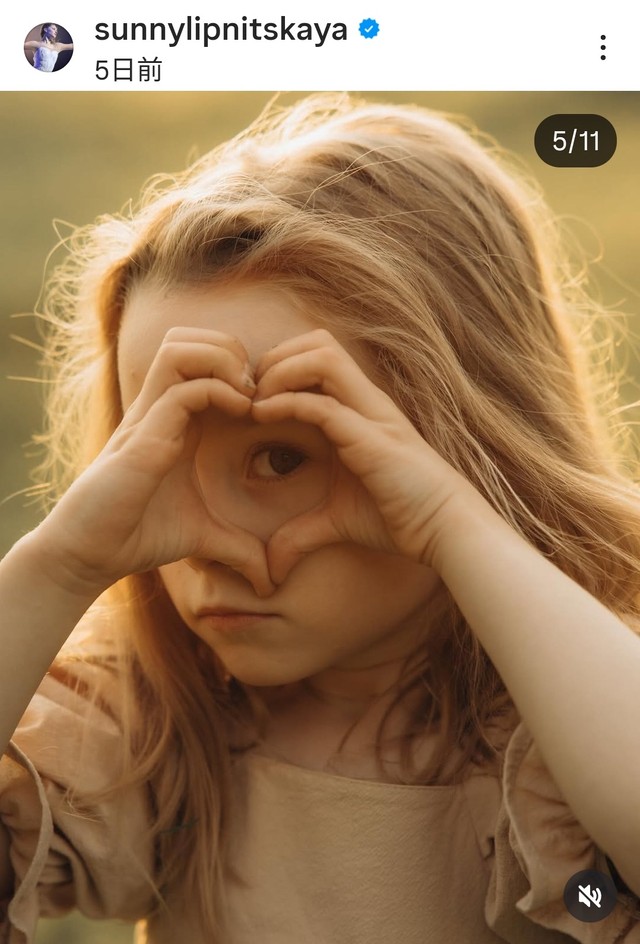Image resolution: width=640 pixels, height=944 pixels.
Task: Open sunnylipnitskaya's profile picture
Action: click(48, 47)
